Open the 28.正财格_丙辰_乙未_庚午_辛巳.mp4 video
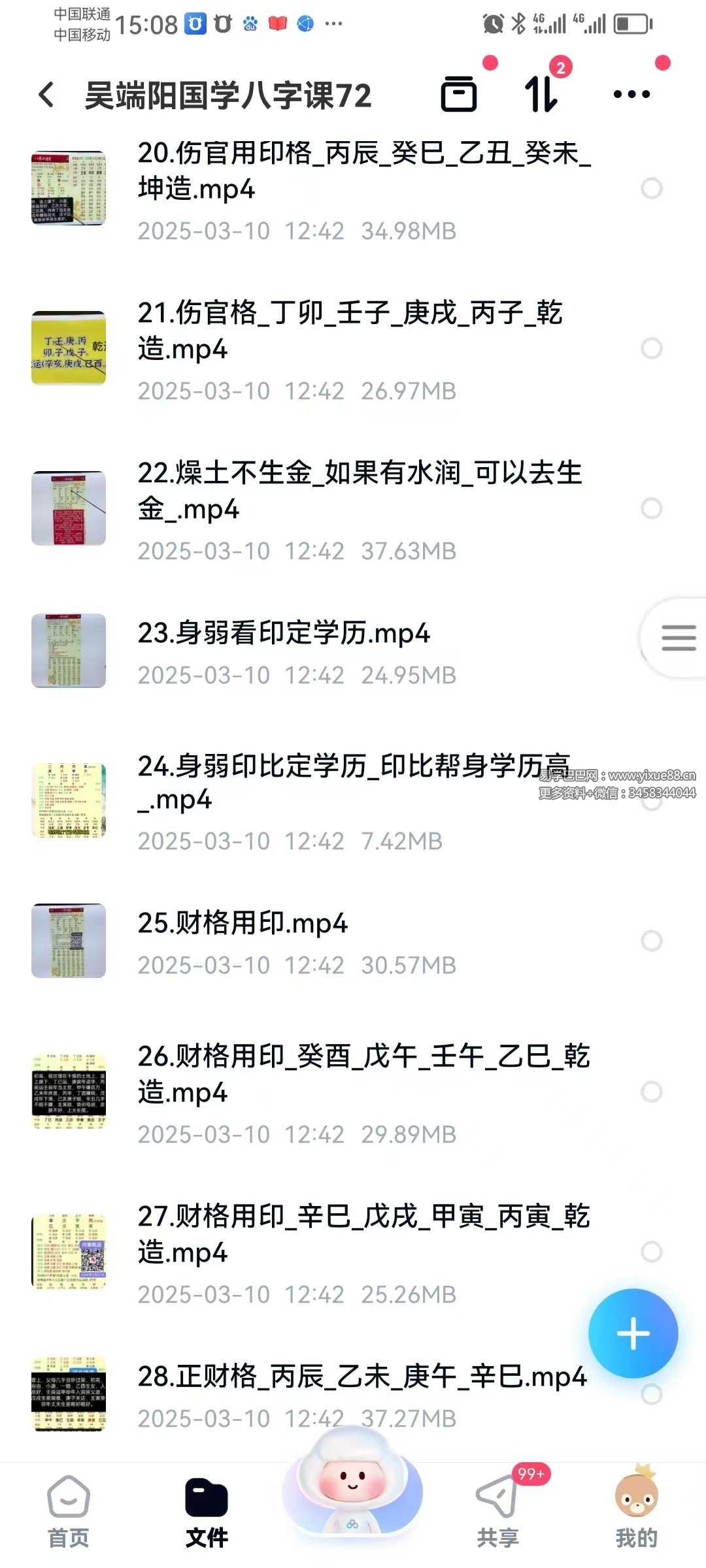The height and width of the screenshot is (1568, 706). point(361,1377)
